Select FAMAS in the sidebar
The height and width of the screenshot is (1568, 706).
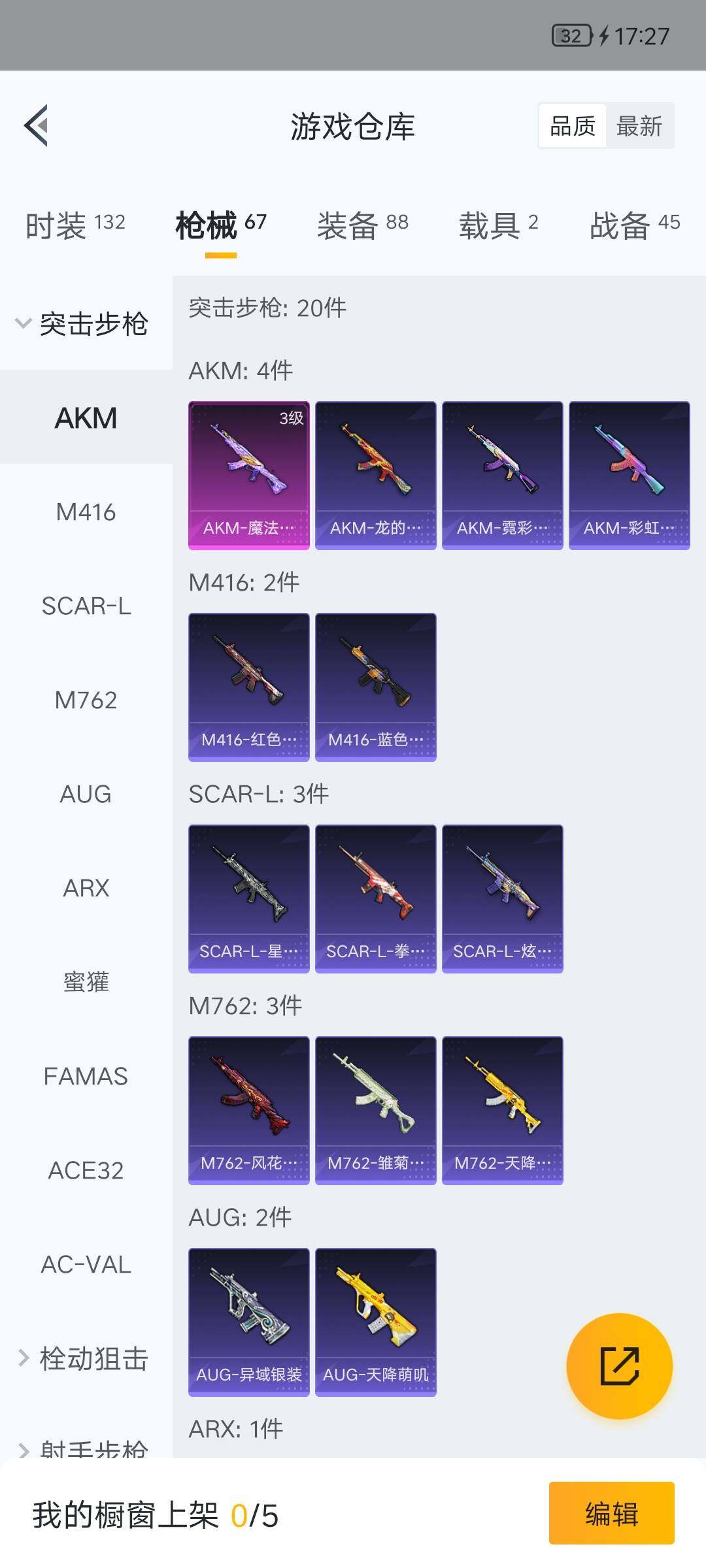86,1076
